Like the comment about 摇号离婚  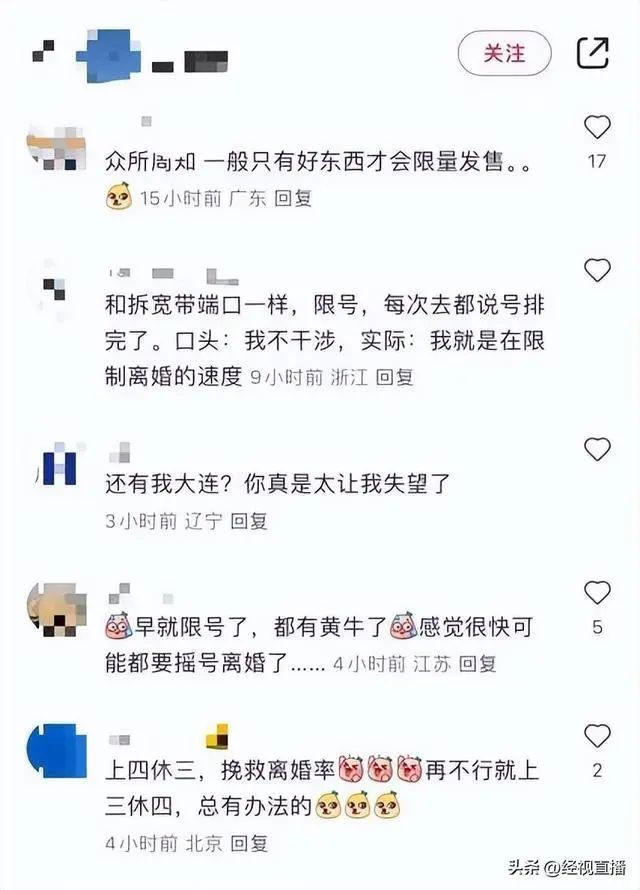[x=597, y=593]
